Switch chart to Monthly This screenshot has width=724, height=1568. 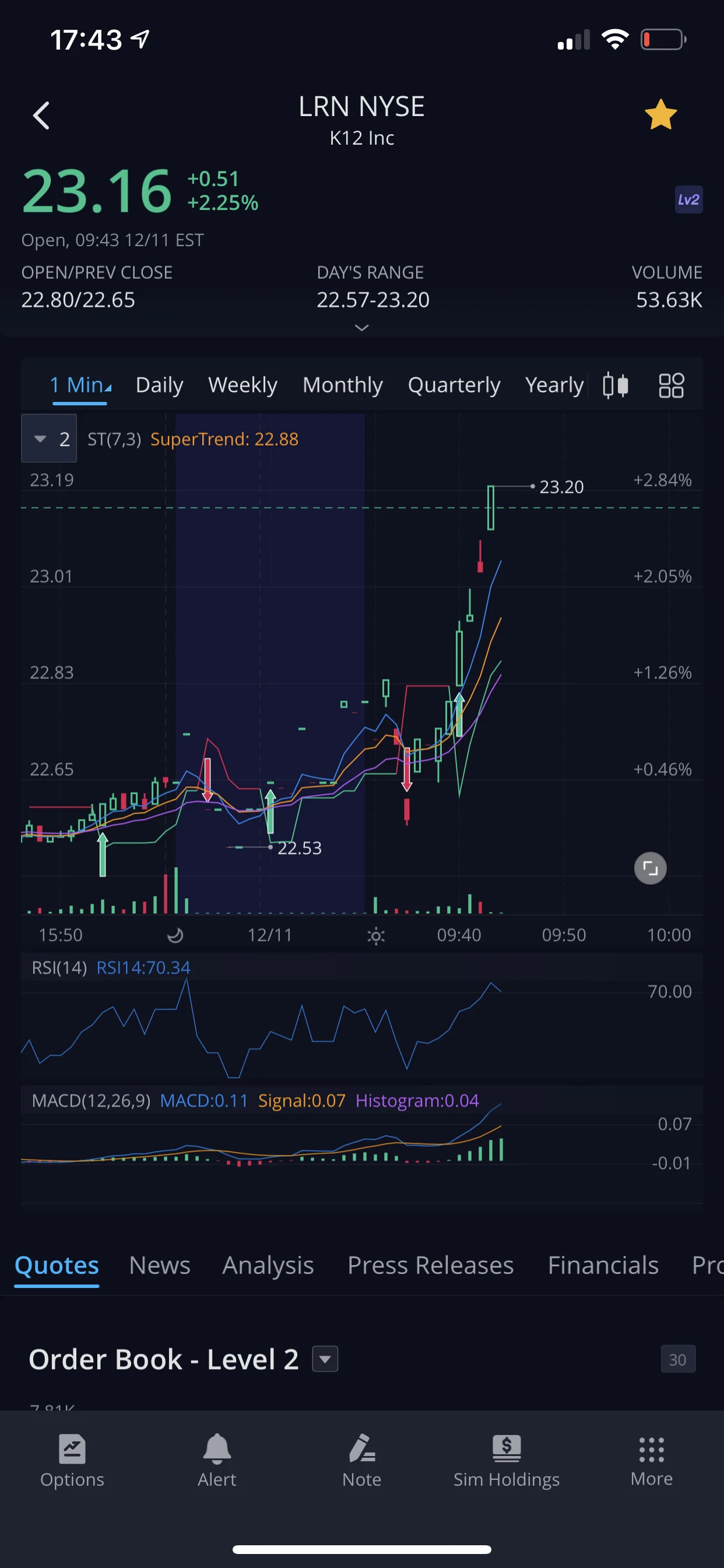[343, 386]
